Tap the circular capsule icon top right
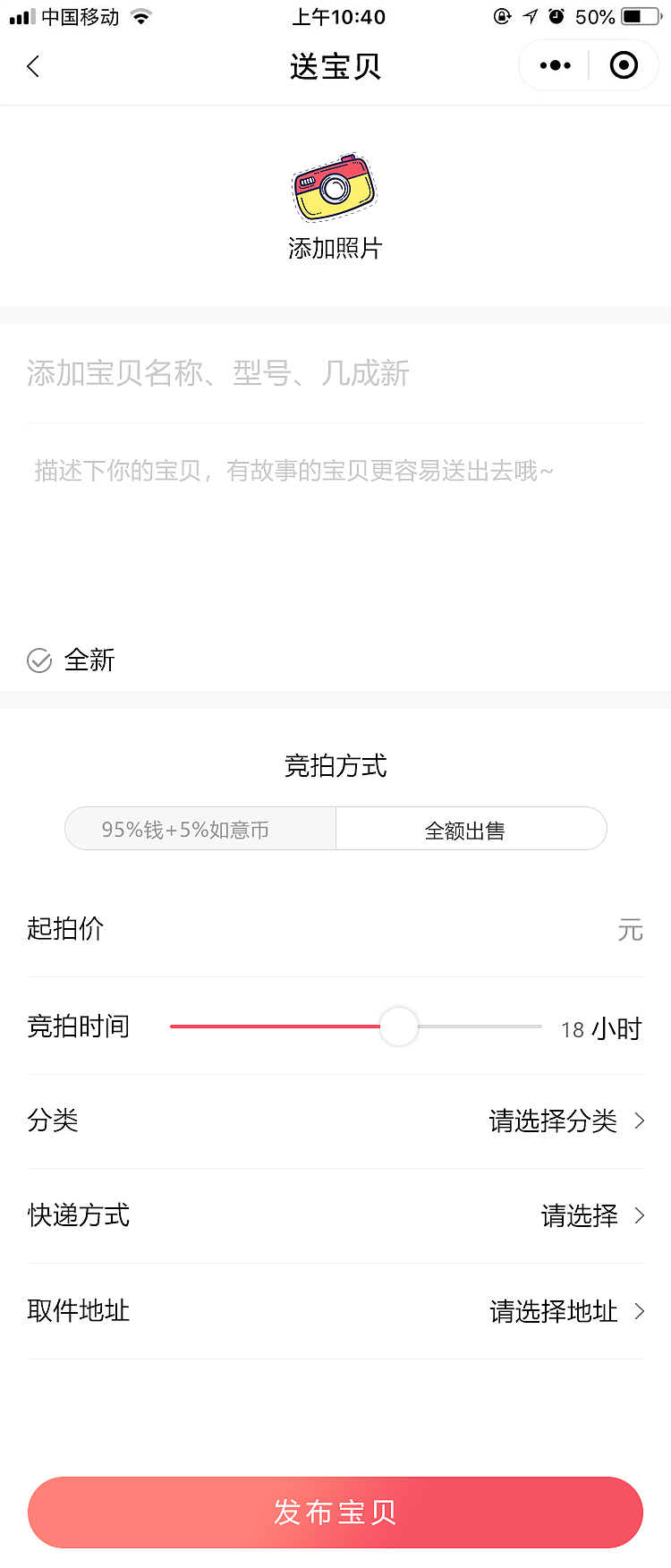 coord(624,65)
